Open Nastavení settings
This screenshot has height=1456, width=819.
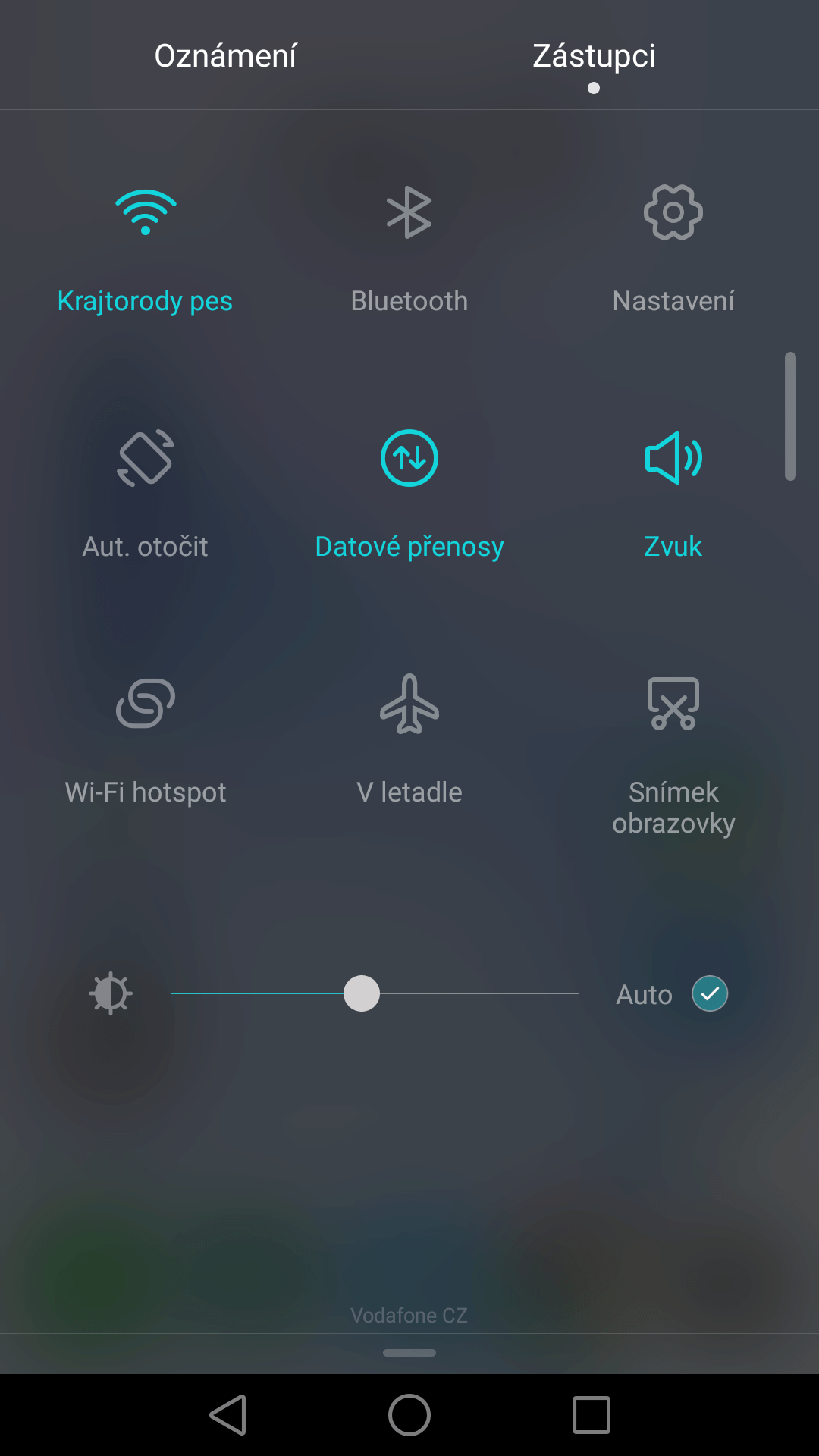(x=673, y=250)
